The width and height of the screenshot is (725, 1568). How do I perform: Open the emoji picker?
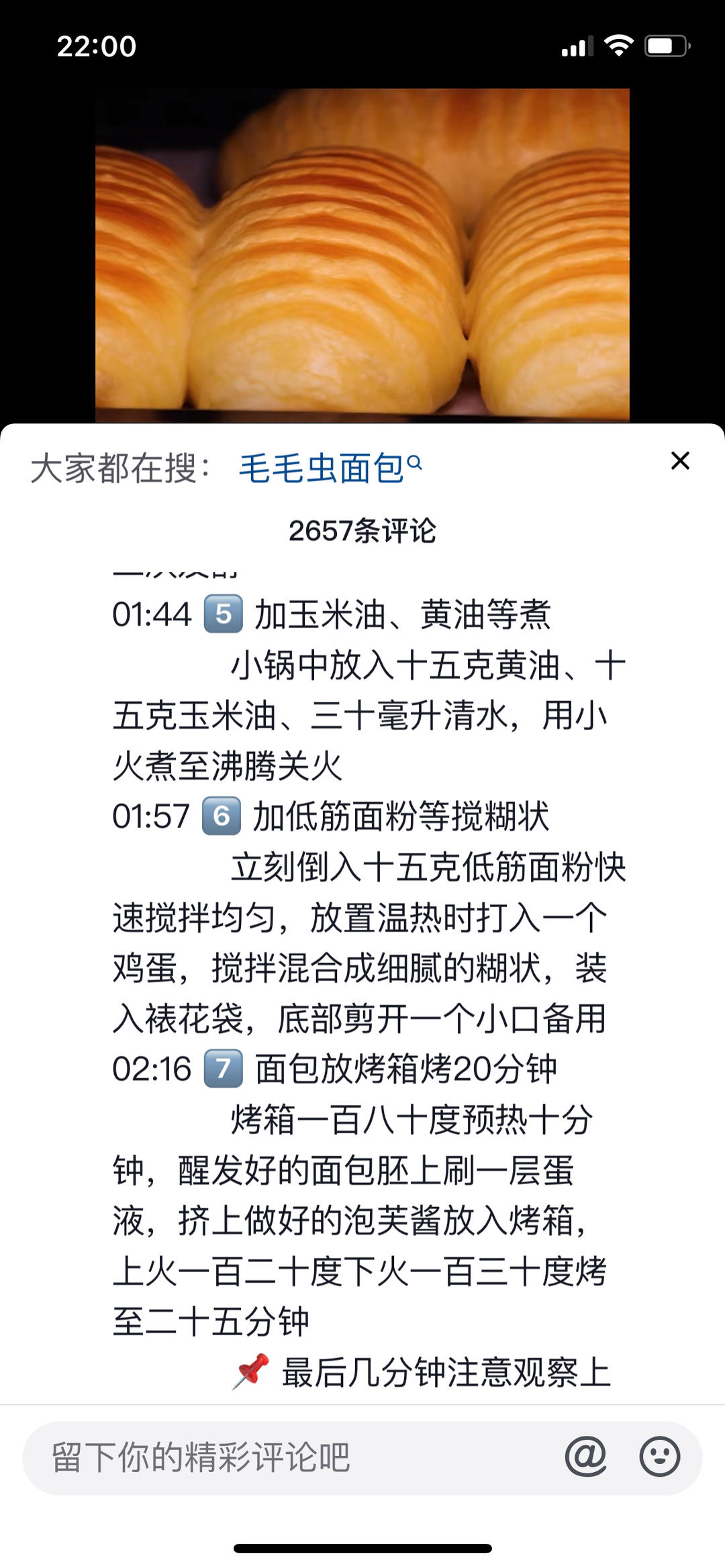tap(659, 1457)
